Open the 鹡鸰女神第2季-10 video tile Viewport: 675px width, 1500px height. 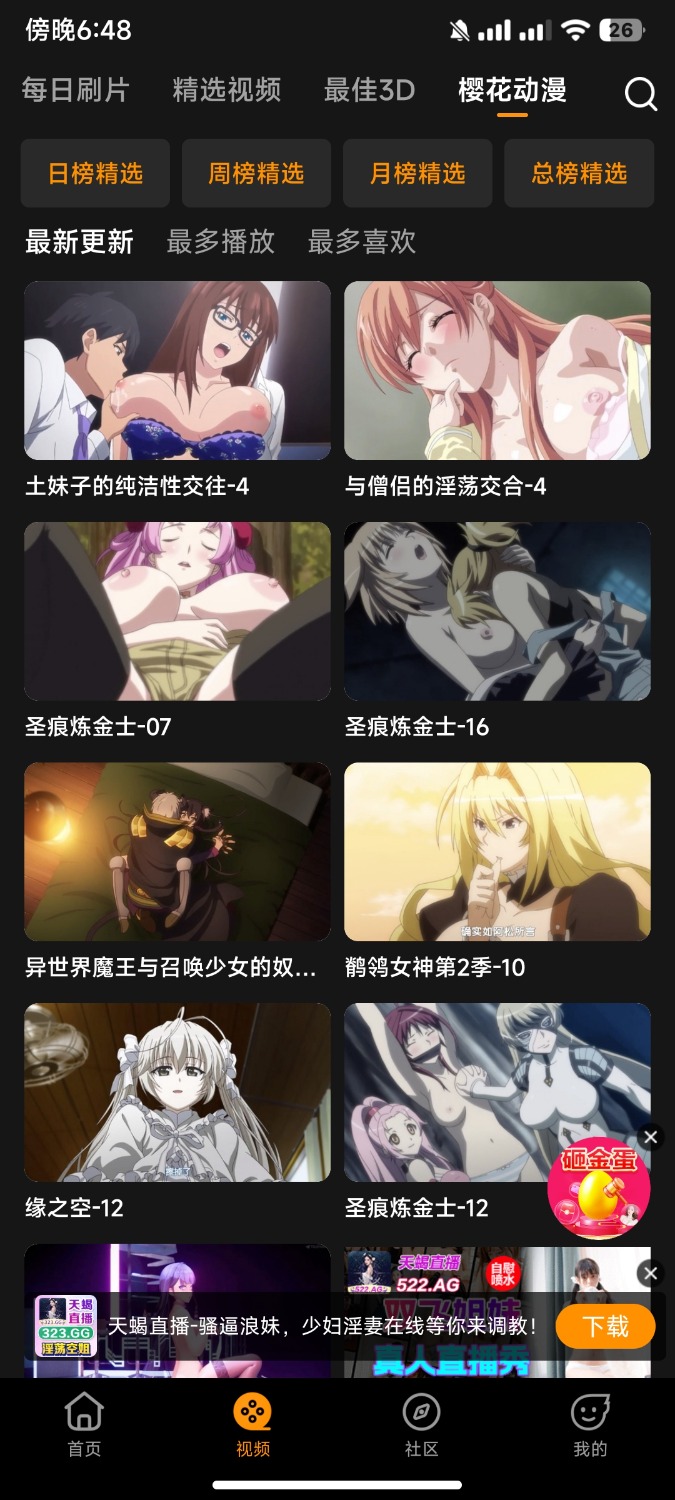pos(497,872)
